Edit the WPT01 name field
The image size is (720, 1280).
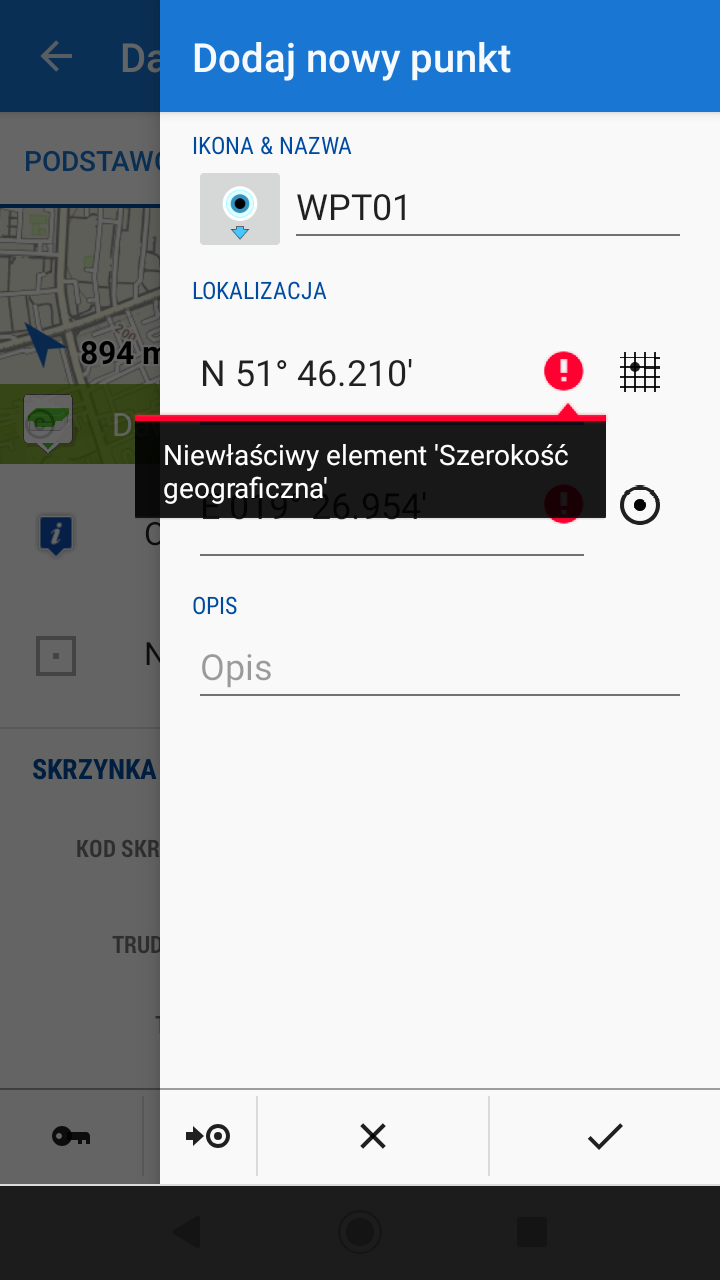click(487, 208)
